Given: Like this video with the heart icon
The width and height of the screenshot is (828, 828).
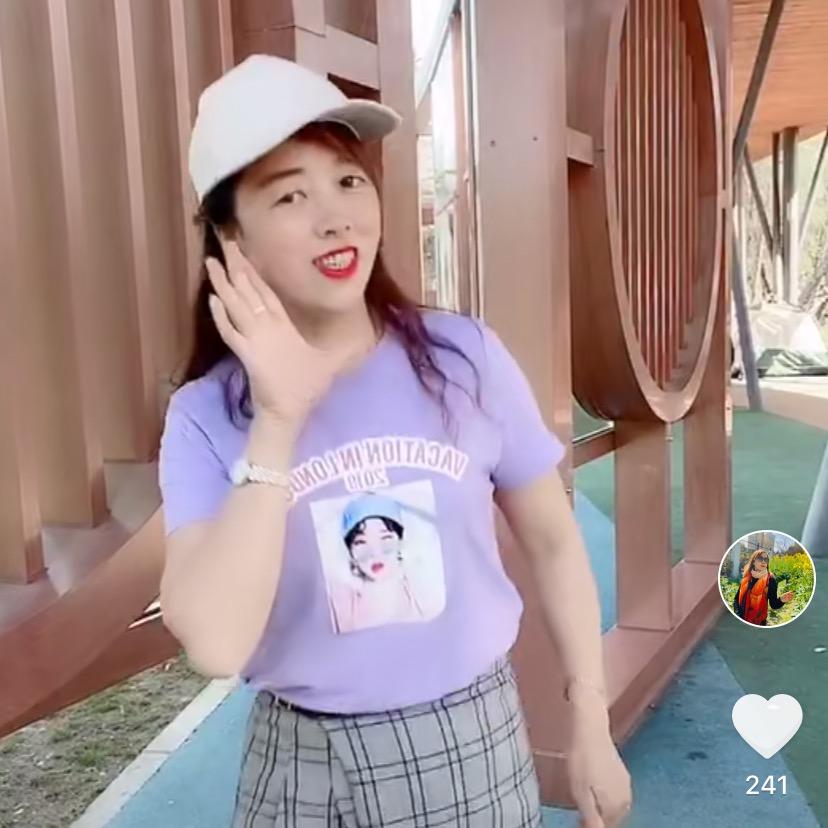Looking at the screenshot, I should tap(766, 725).
